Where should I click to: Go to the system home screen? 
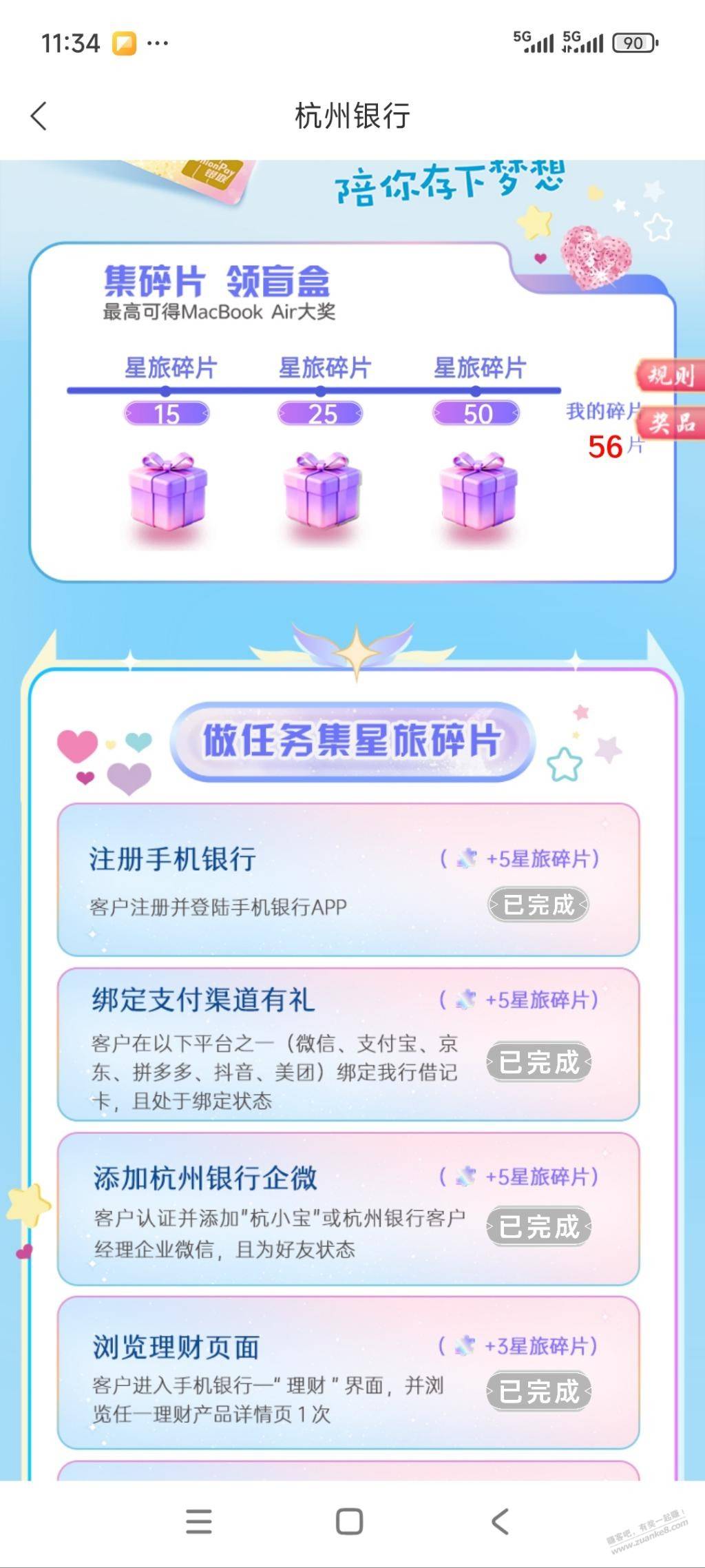(x=349, y=1521)
